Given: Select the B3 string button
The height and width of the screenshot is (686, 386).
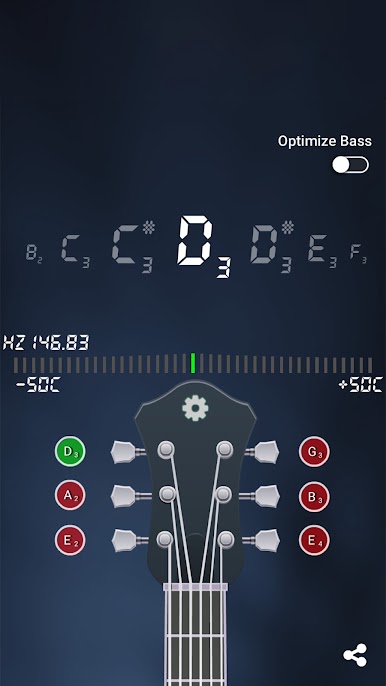Looking at the screenshot, I should (314, 496).
